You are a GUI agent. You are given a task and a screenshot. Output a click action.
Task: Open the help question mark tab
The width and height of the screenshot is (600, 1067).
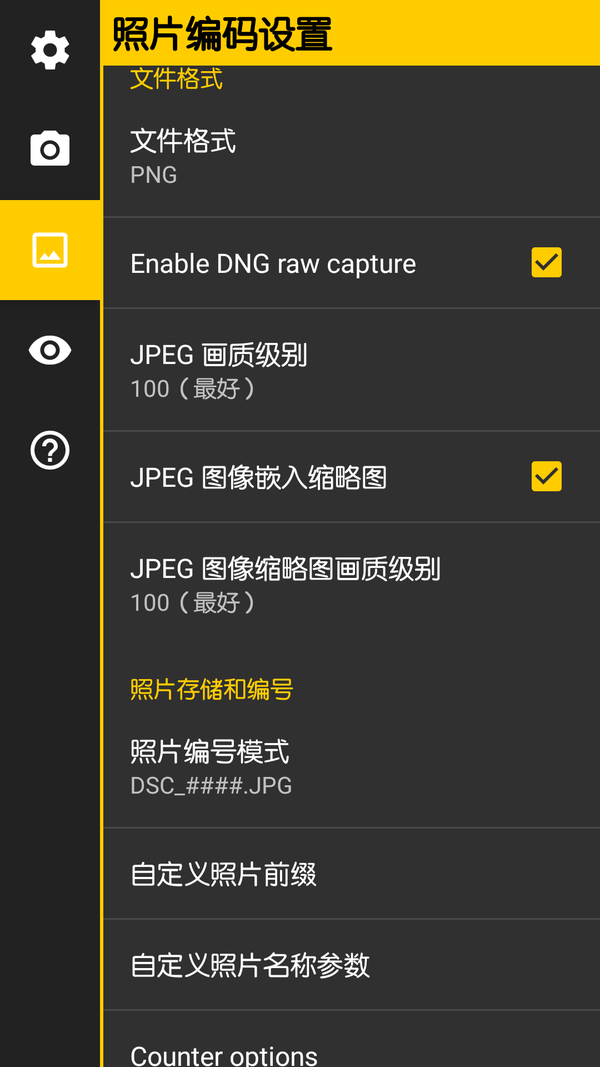[x=50, y=450]
